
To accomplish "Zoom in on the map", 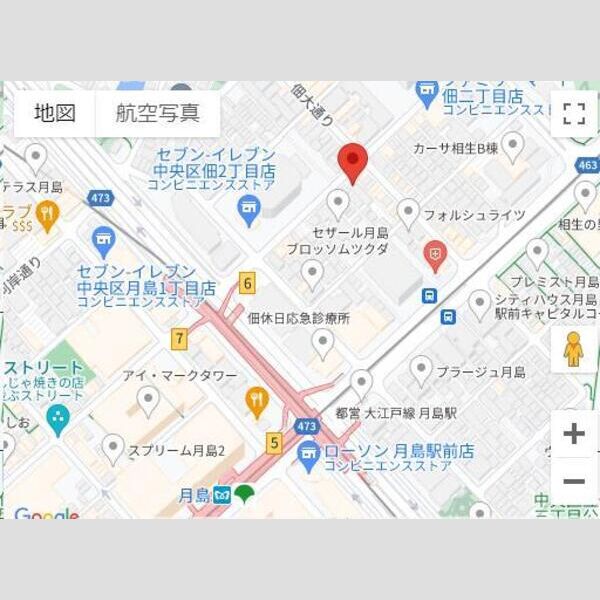I will (x=573, y=434).
